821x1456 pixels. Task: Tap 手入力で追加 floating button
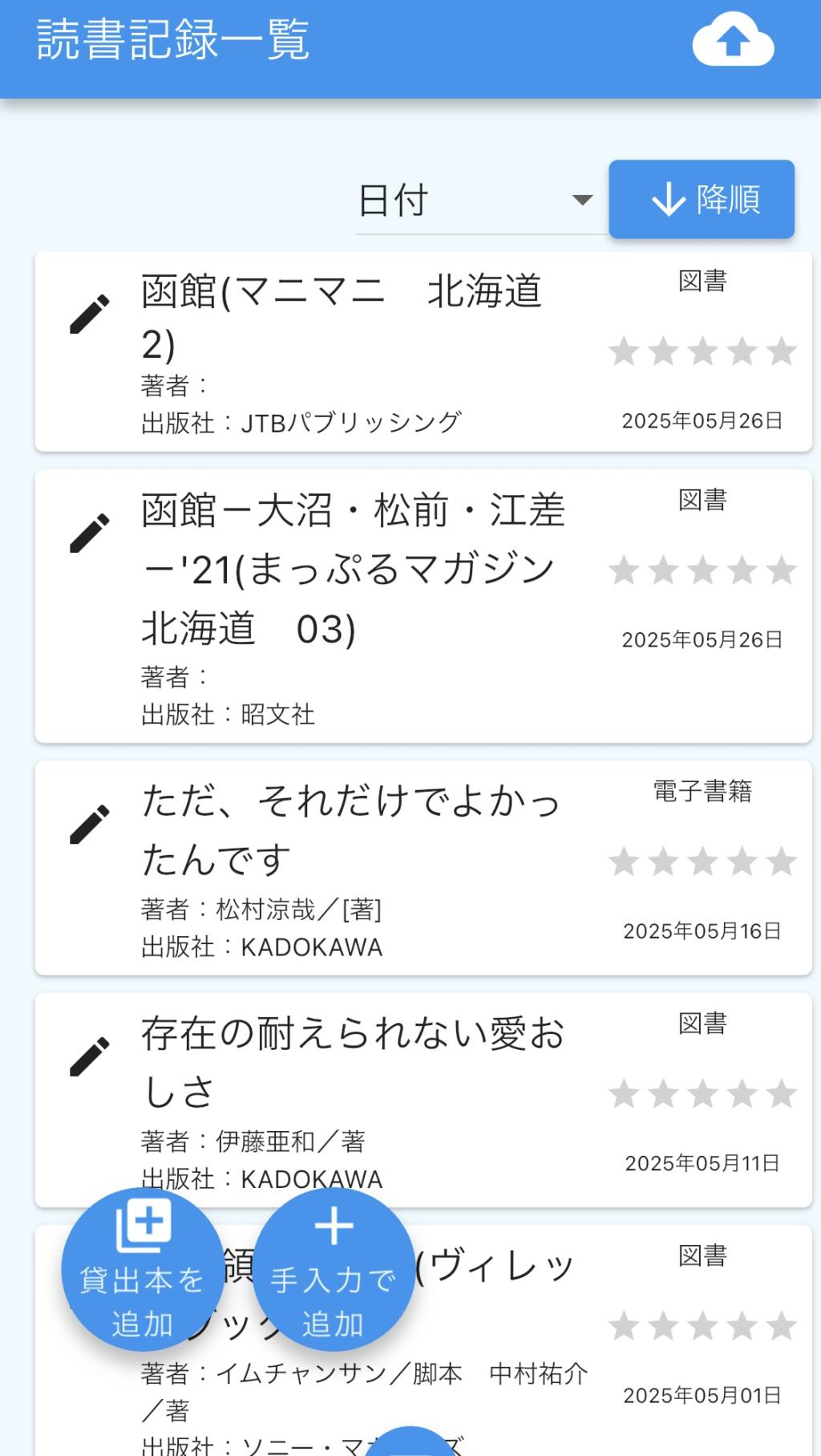334,1269
